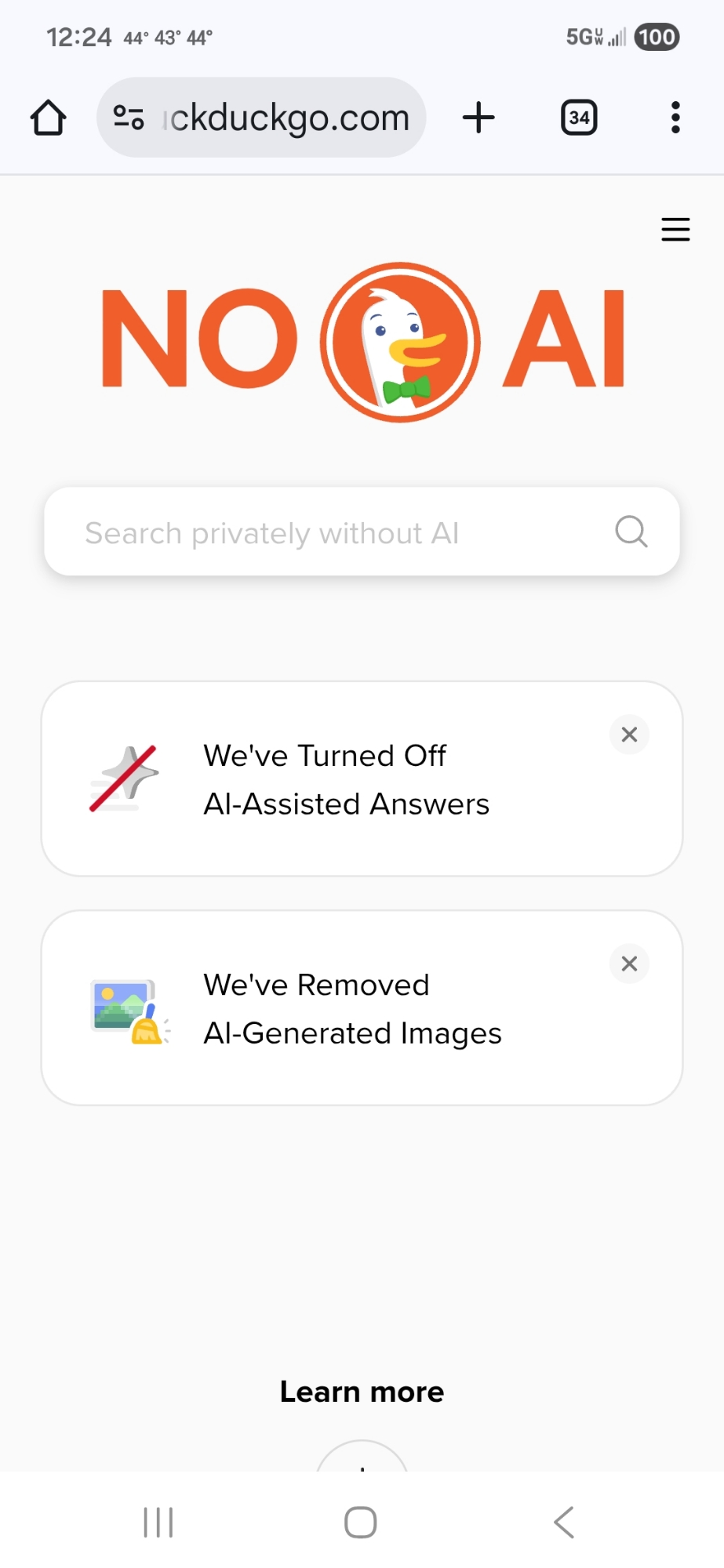Open a new browser tab

click(478, 118)
